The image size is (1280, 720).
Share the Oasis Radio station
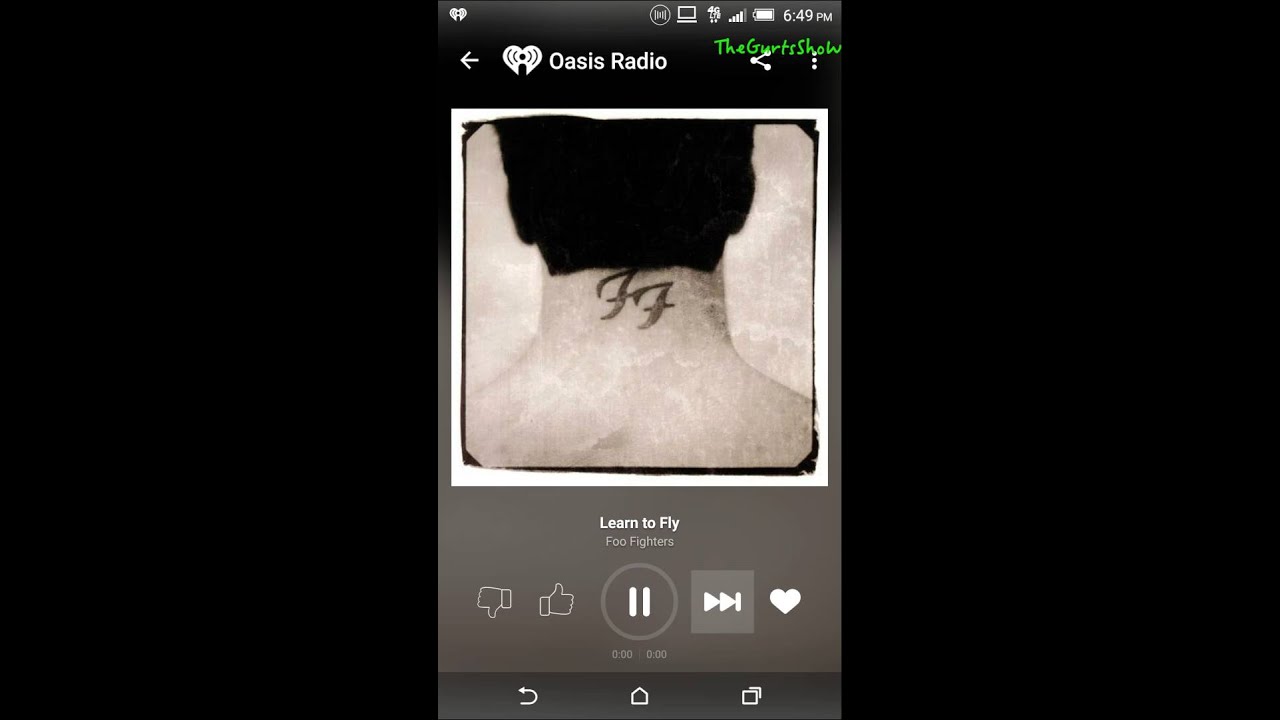[761, 62]
